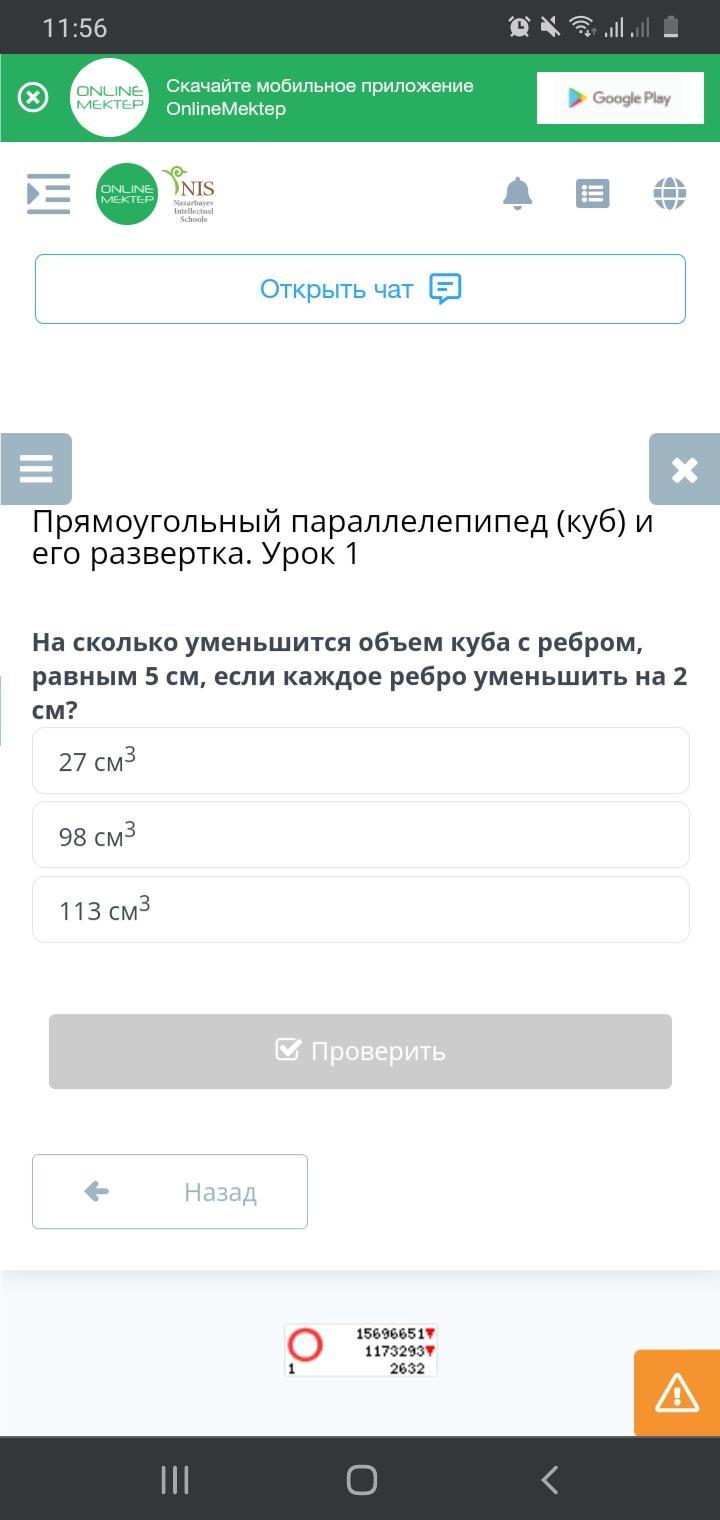
Task: Choose answer 113 см³
Action: pyautogui.click(x=361, y=910)
